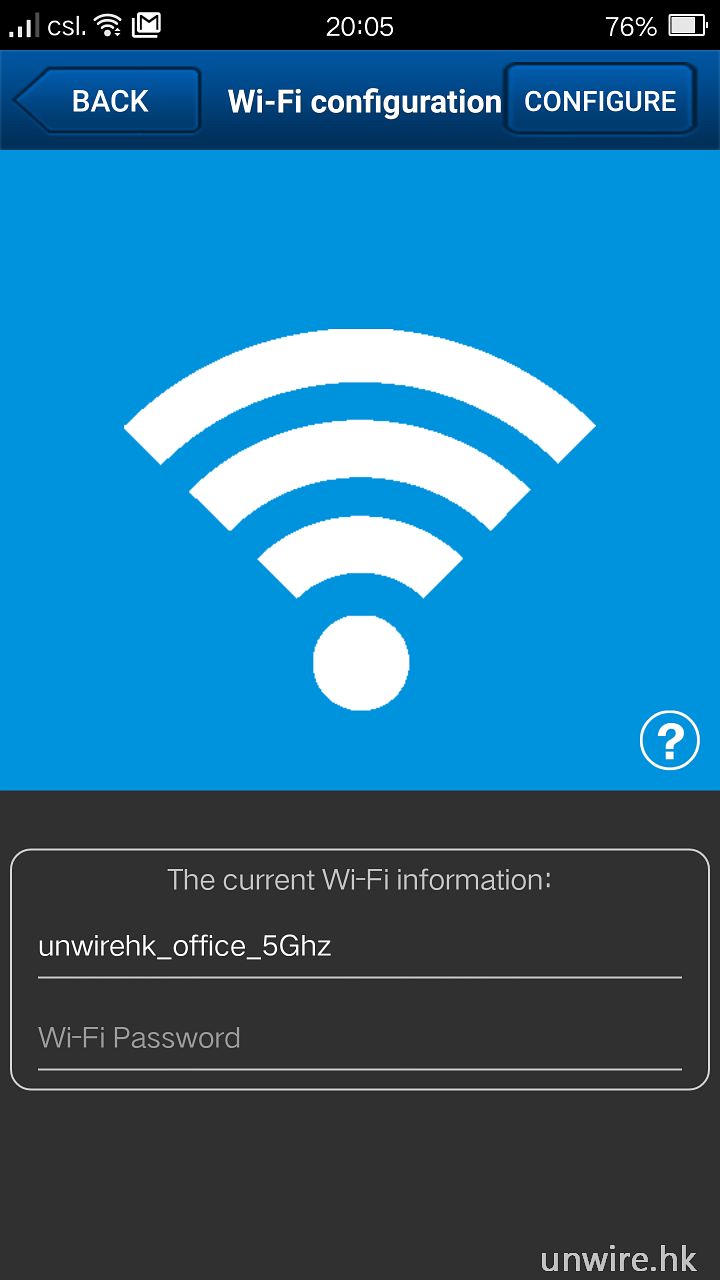The height and width of the screenshot is (1280, 720).
Task: Focus the Wi-Fi Password field
Action: [359, 1038]
